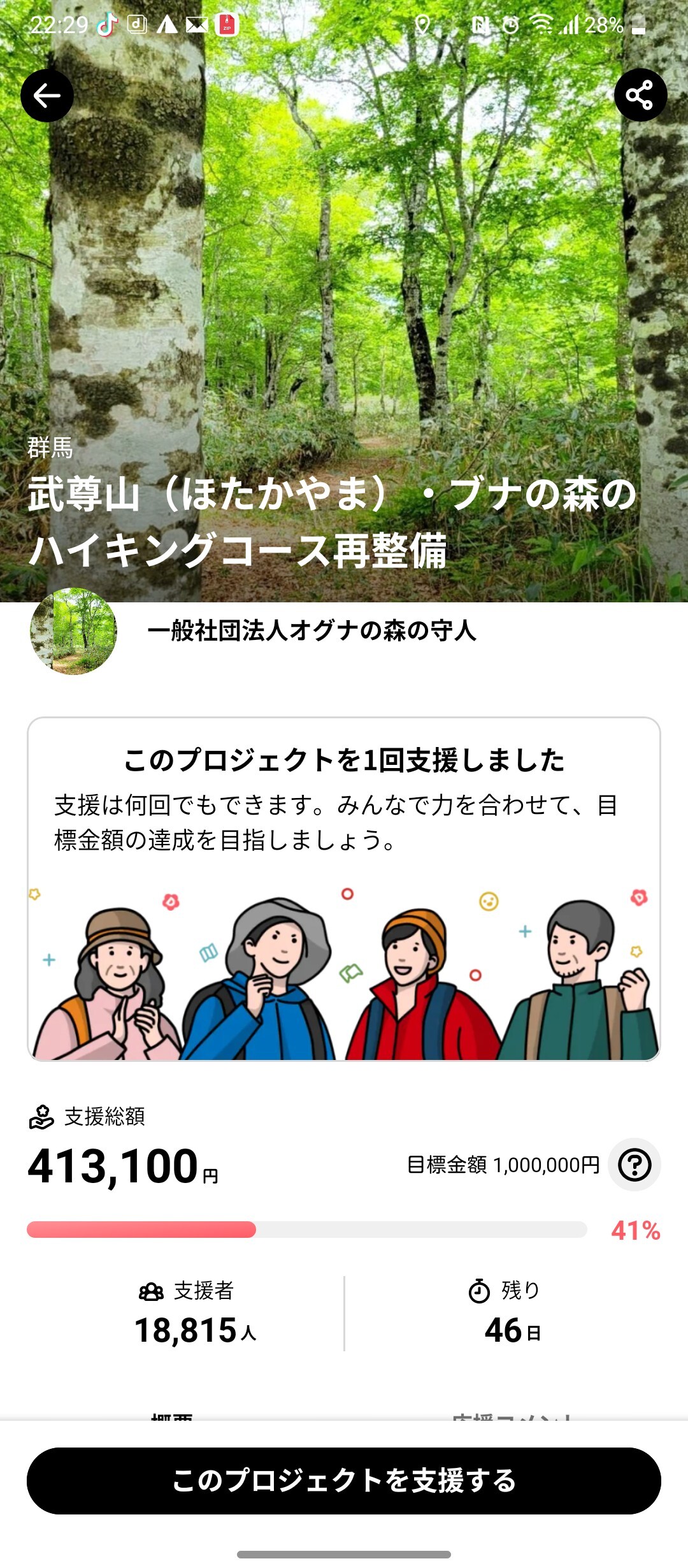Tap the hikers illustration on the support card
Viewport: 688px width, 1568px height.
click(x=344, y=975)
